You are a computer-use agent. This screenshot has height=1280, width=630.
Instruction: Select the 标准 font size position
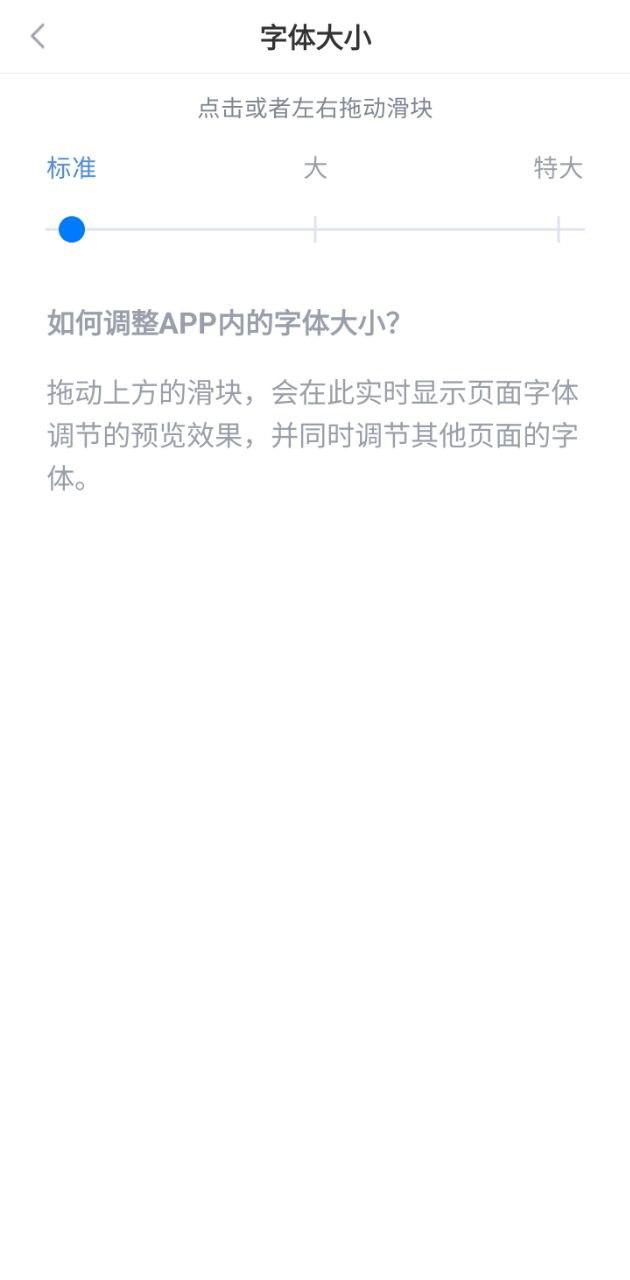point(71,229)
